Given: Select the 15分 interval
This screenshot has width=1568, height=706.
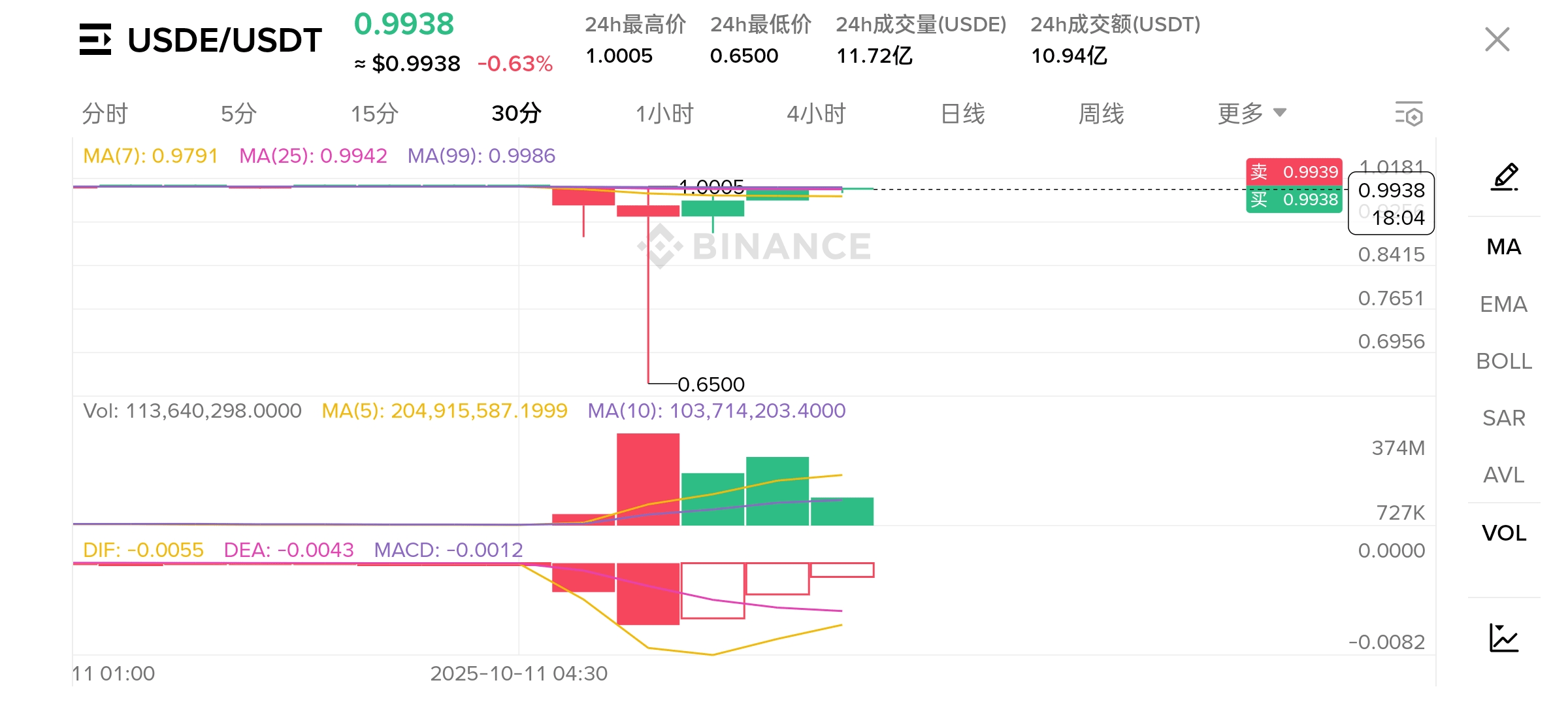Looking at the screenshot, I should coord(374,114).
